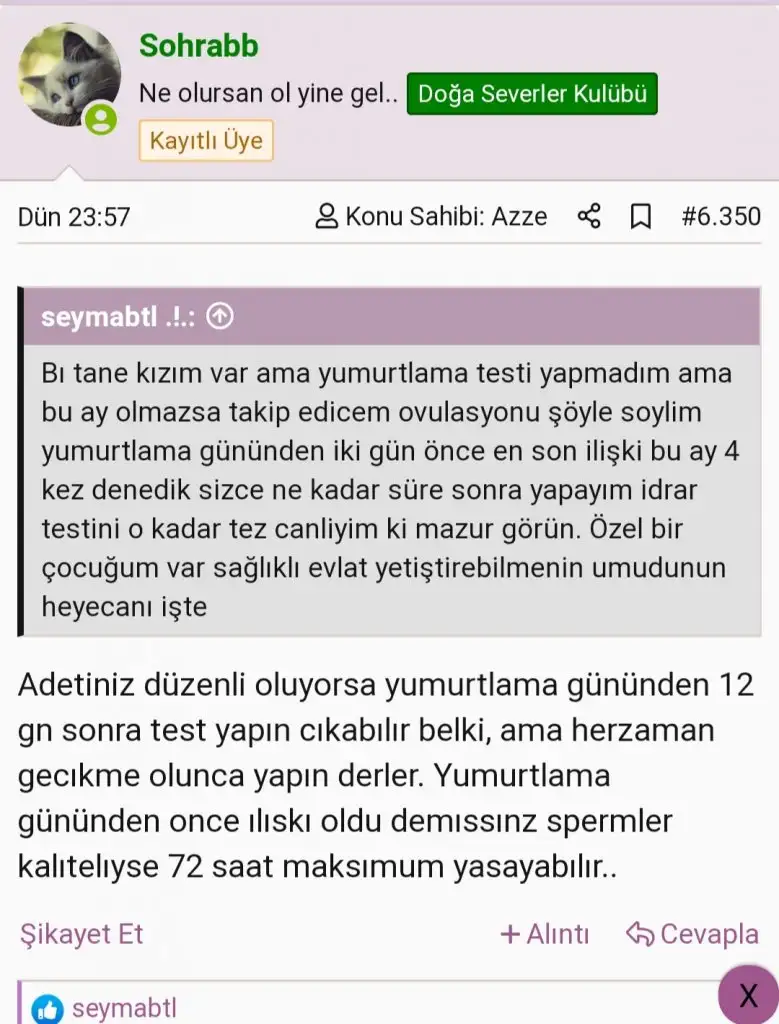This screenshot has width=779, height=1024.
Task: Share this forum post
Action: click(x=589, y=216)
